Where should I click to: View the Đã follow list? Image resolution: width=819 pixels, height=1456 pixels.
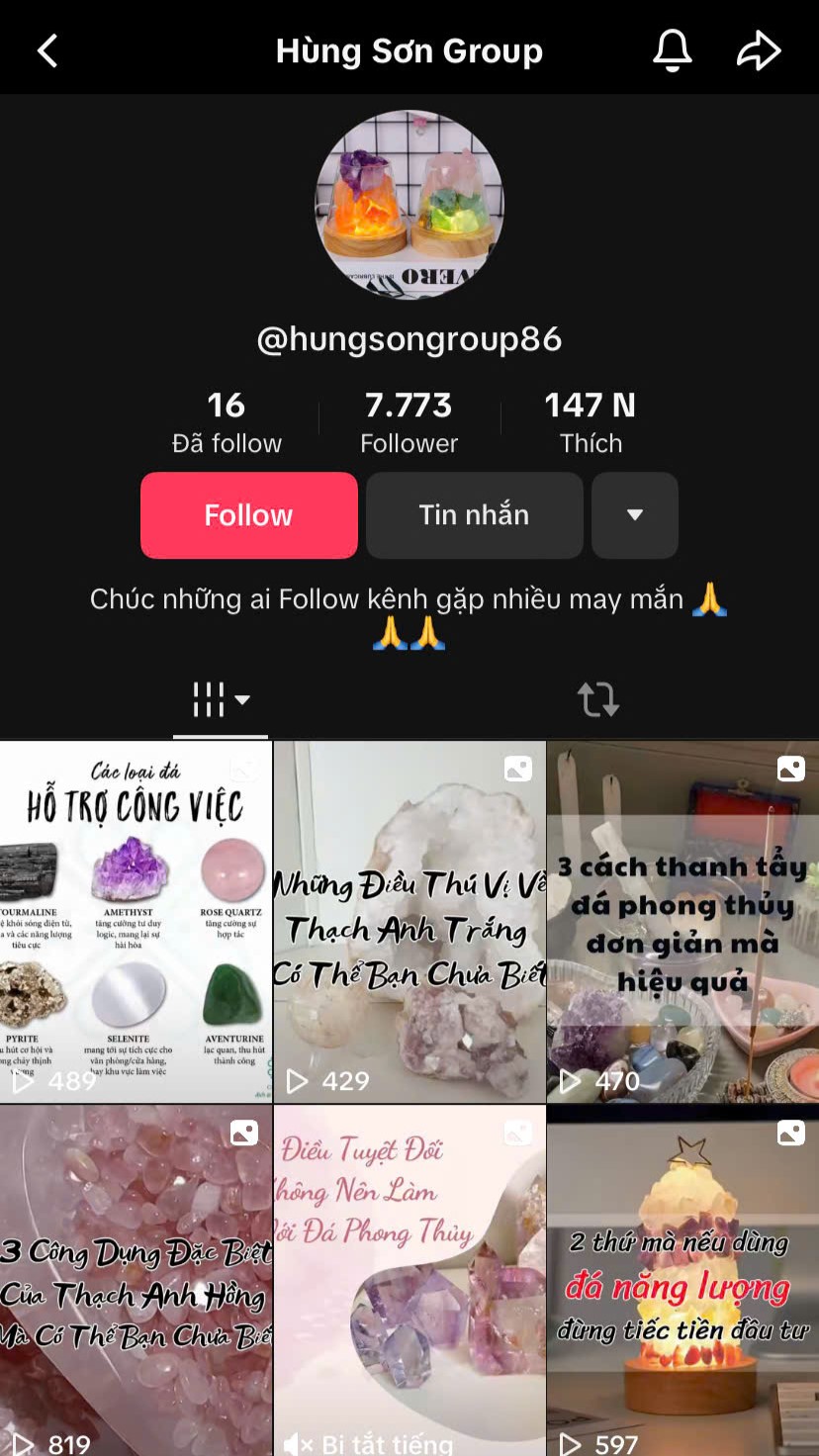227,422
